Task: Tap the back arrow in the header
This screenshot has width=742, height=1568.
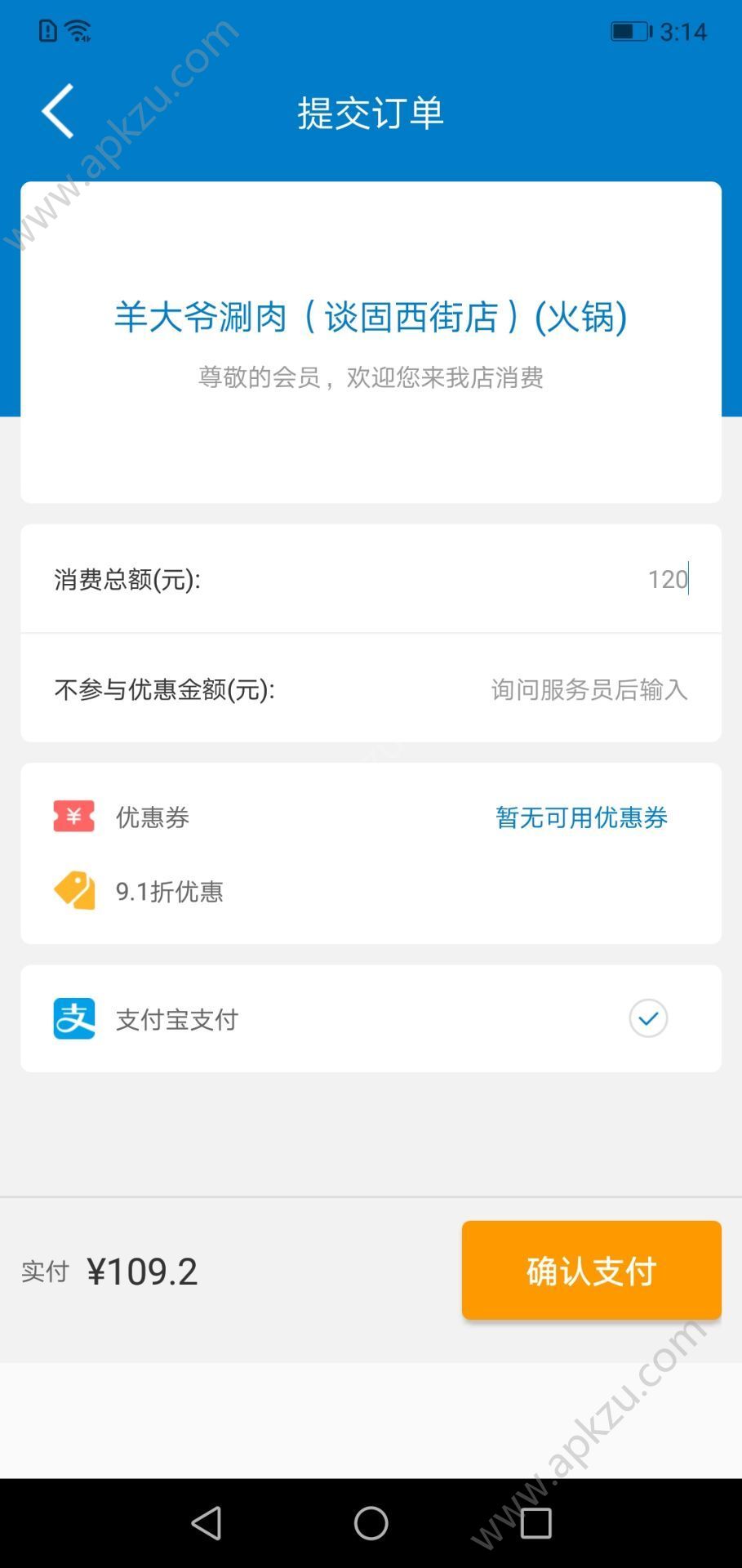Action: [56, 111]
